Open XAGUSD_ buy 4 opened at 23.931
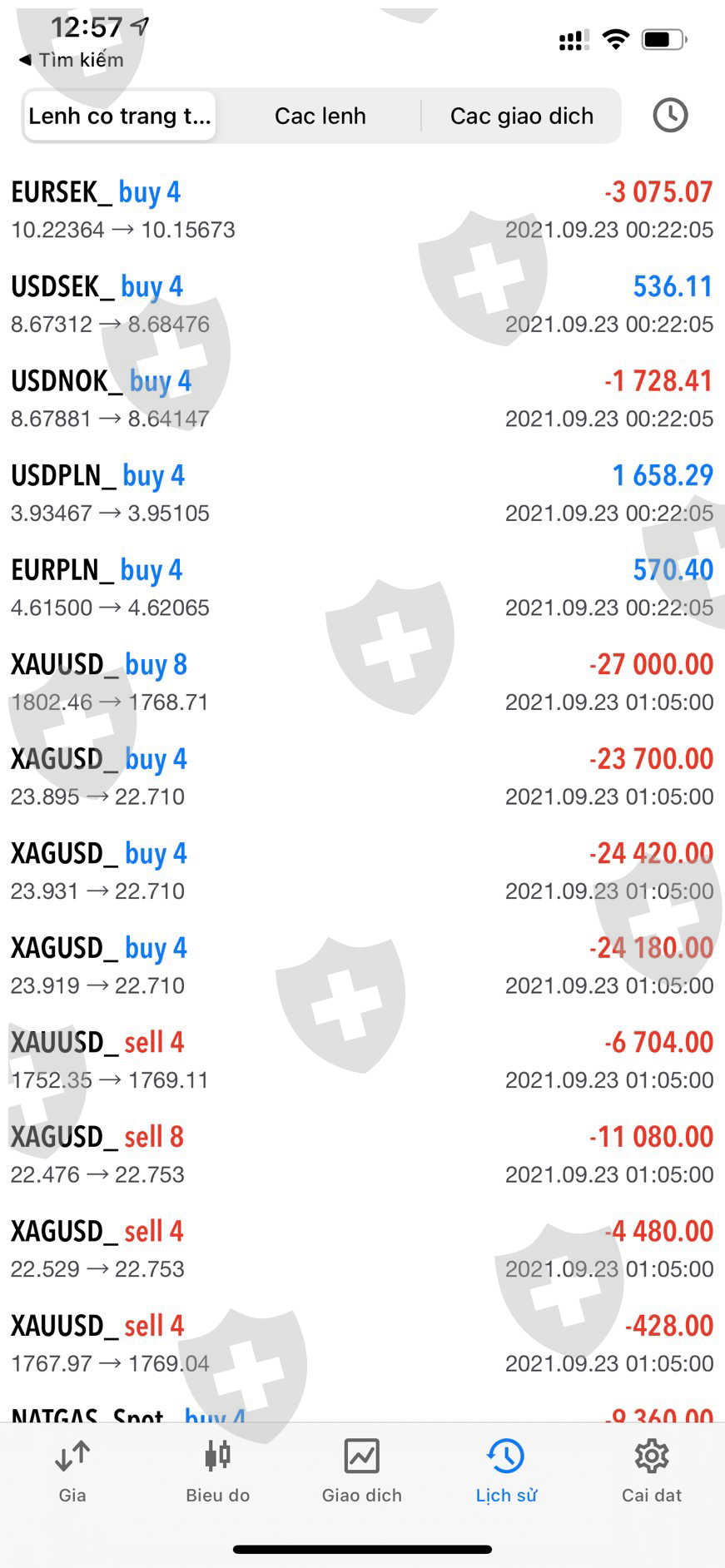This screenshot has height=1568, width=725. [362, 871]
